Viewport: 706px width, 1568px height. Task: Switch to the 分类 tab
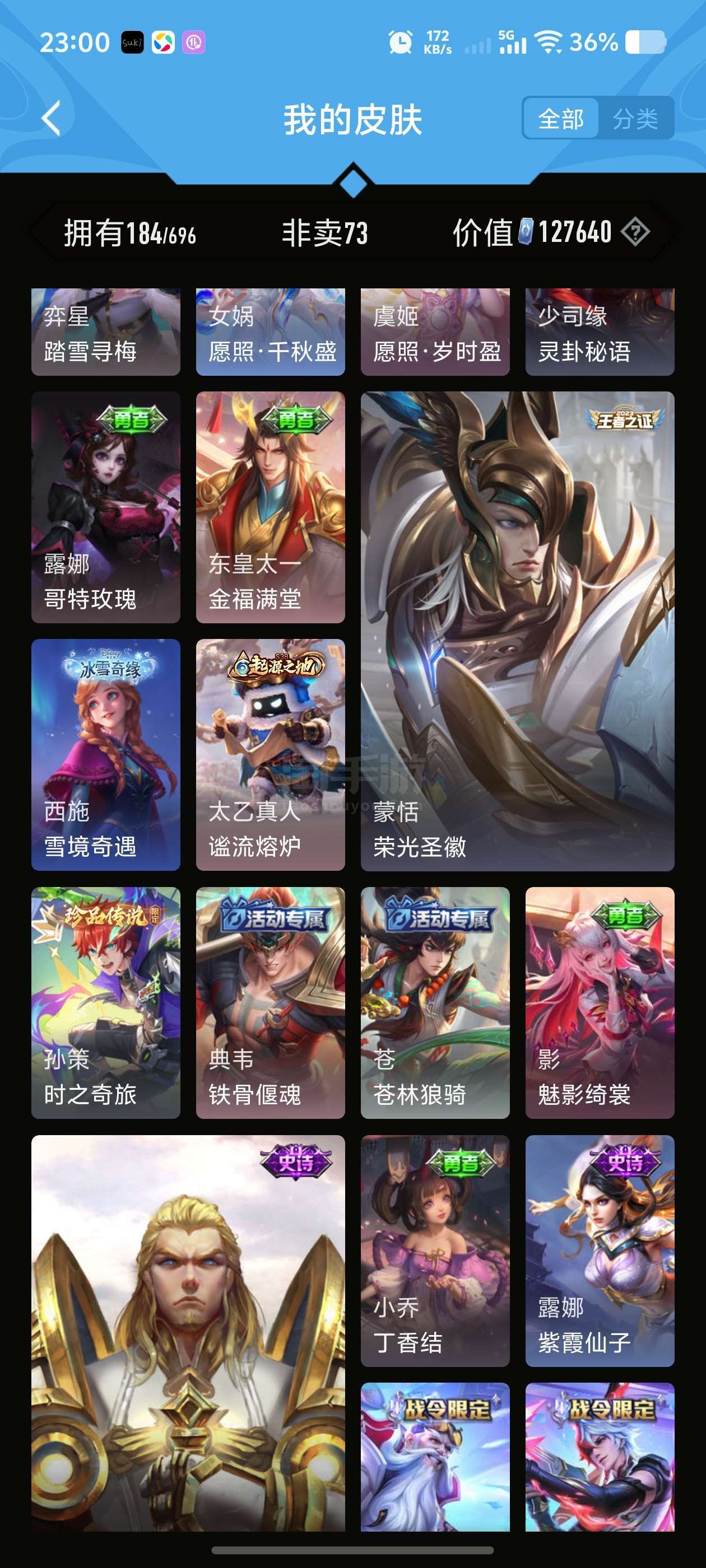(635, 118)
